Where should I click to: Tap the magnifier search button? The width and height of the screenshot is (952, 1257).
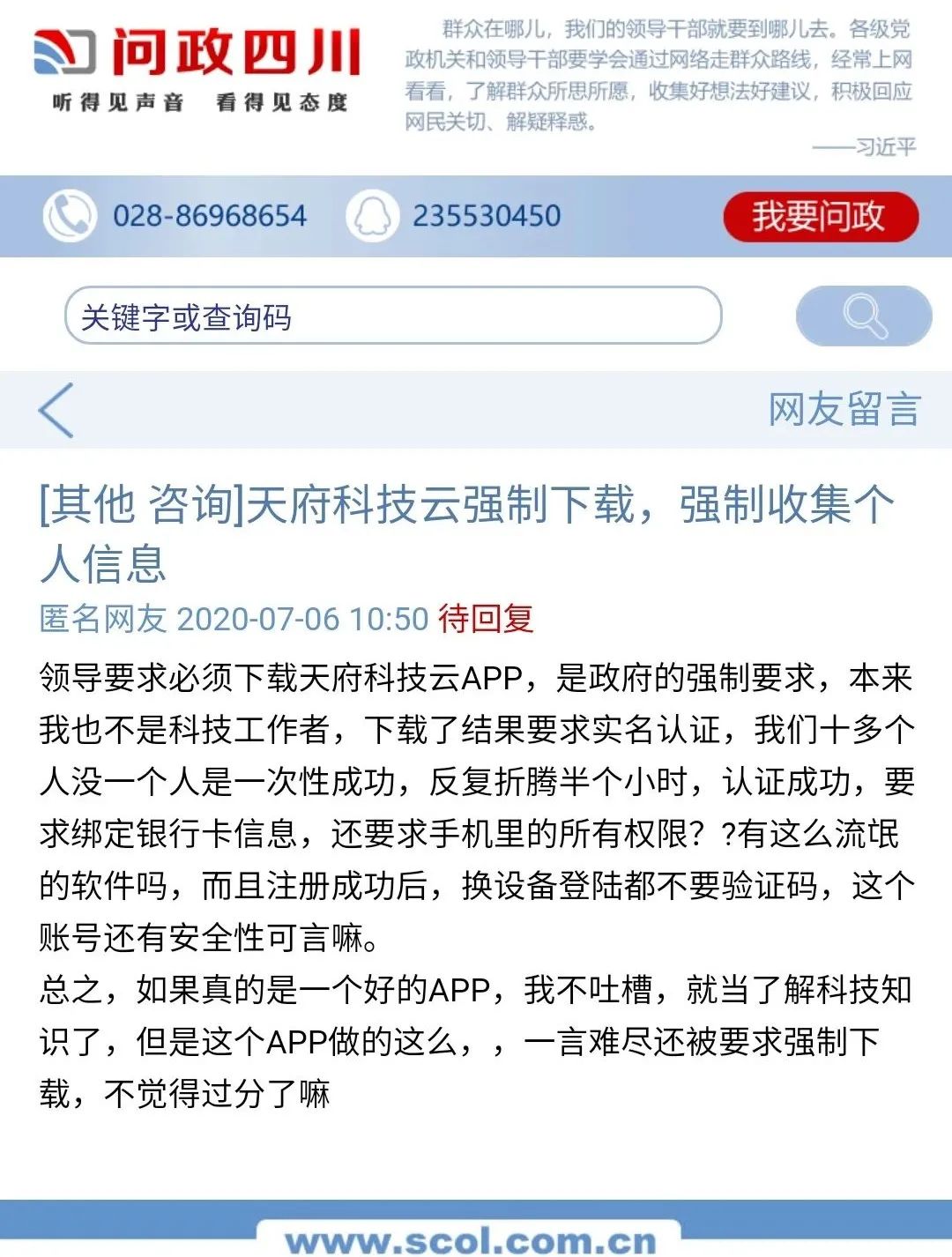coord(863,316)
